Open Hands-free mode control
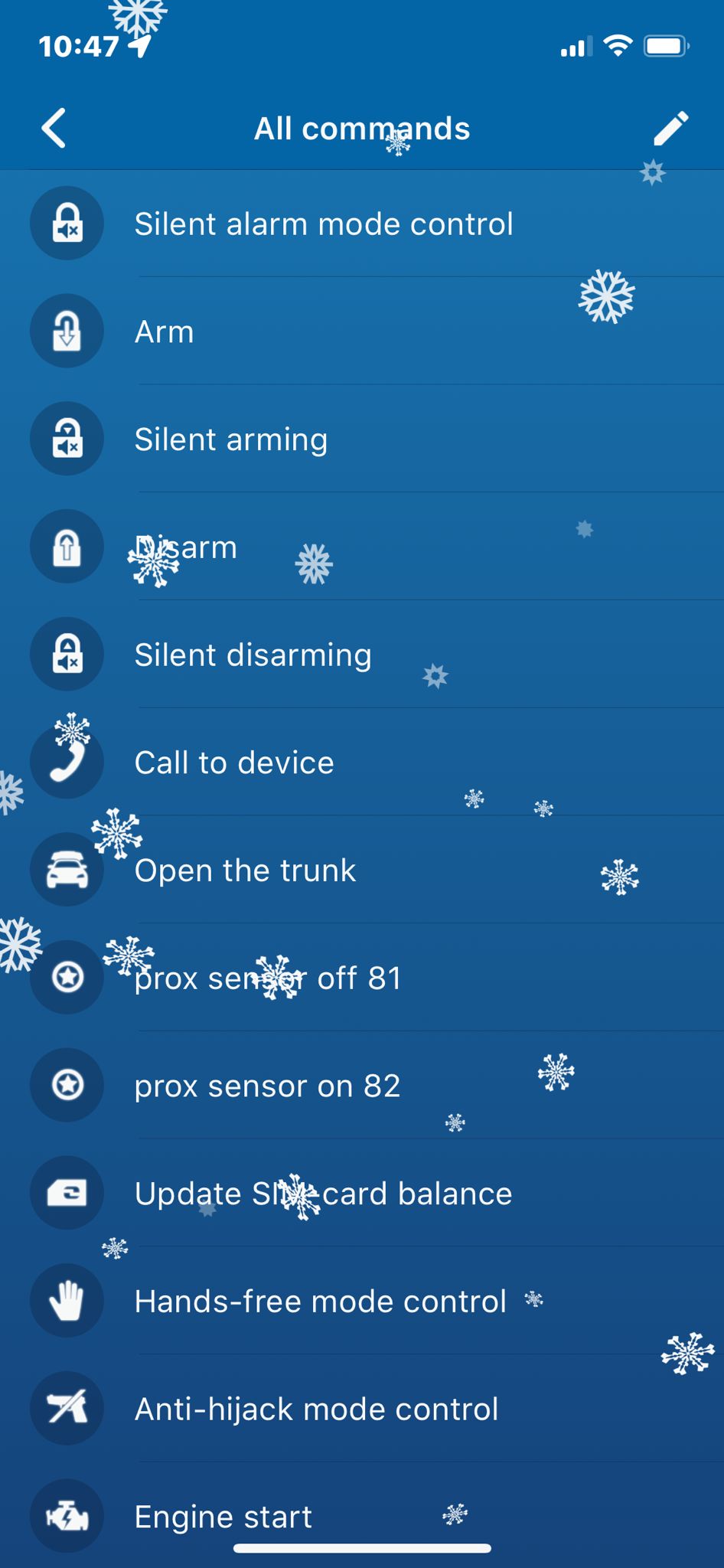The image size is (724, 1568). (x=320, y=1302)
